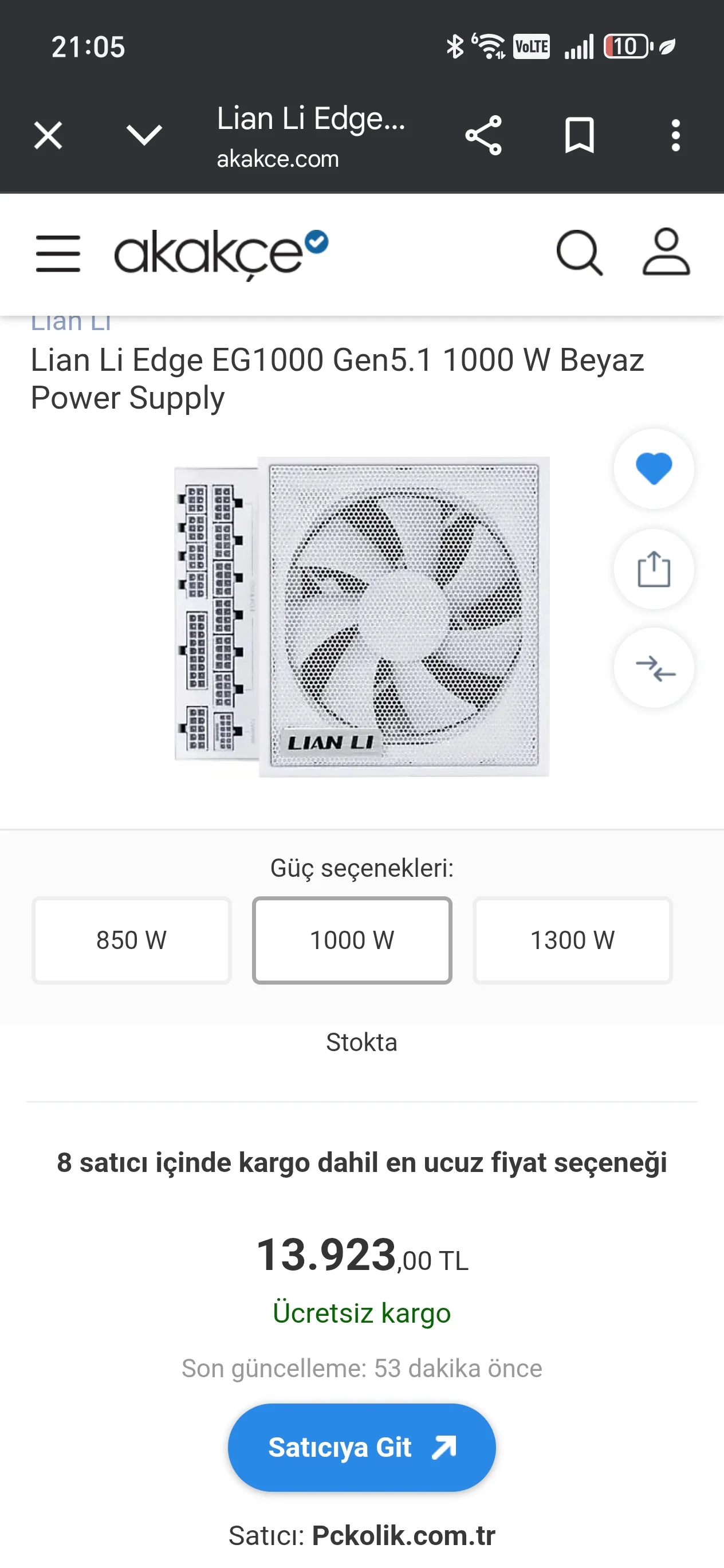The width and height of the screenshot is (724, 1568).
Task: Remove product from favorites heart
Action: pos(654,469)
